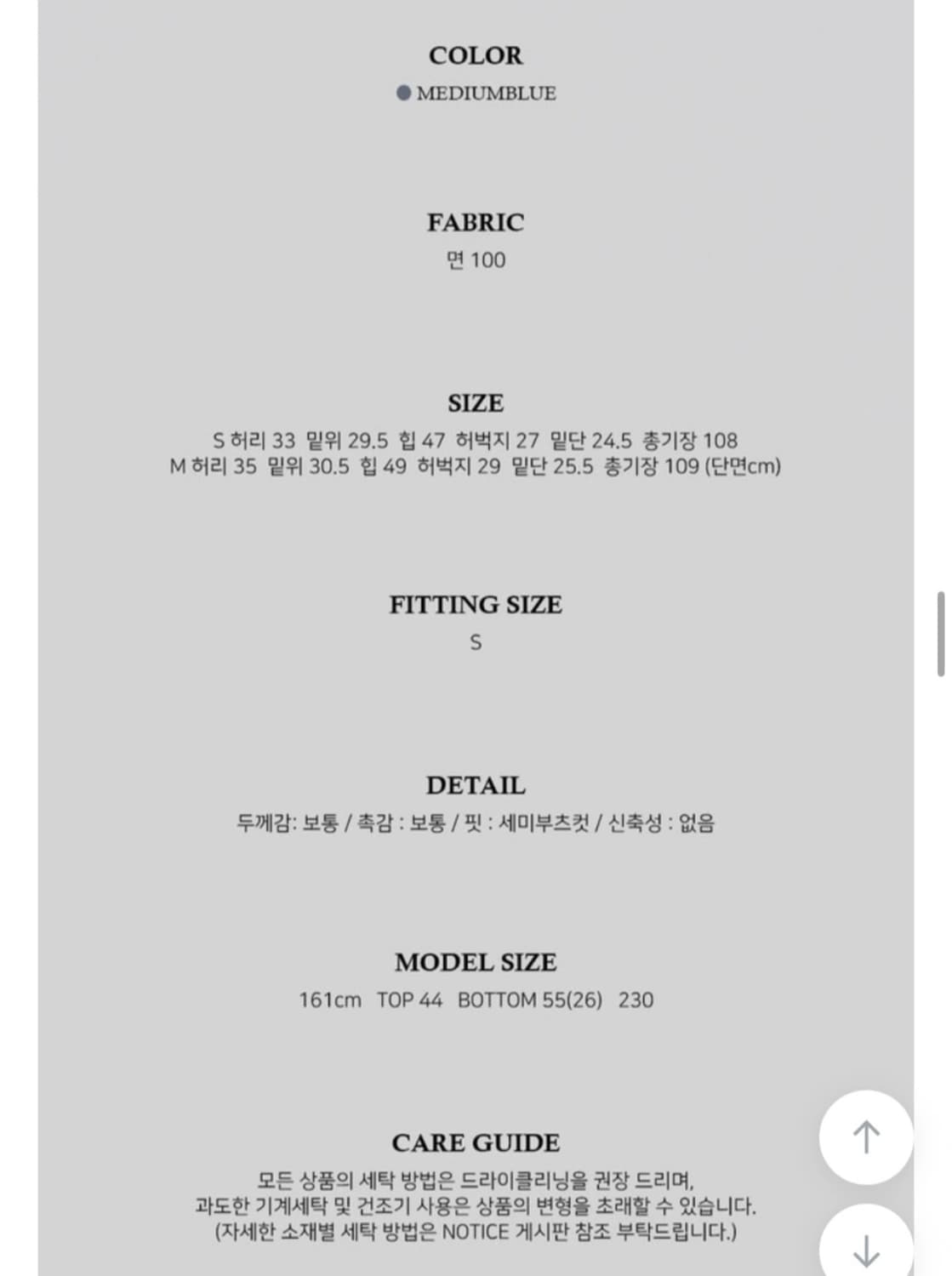Viewport: 952px width, 1276px height.
Task: Click the MEDIUMBLUE color name label
Action: (485, 95)
